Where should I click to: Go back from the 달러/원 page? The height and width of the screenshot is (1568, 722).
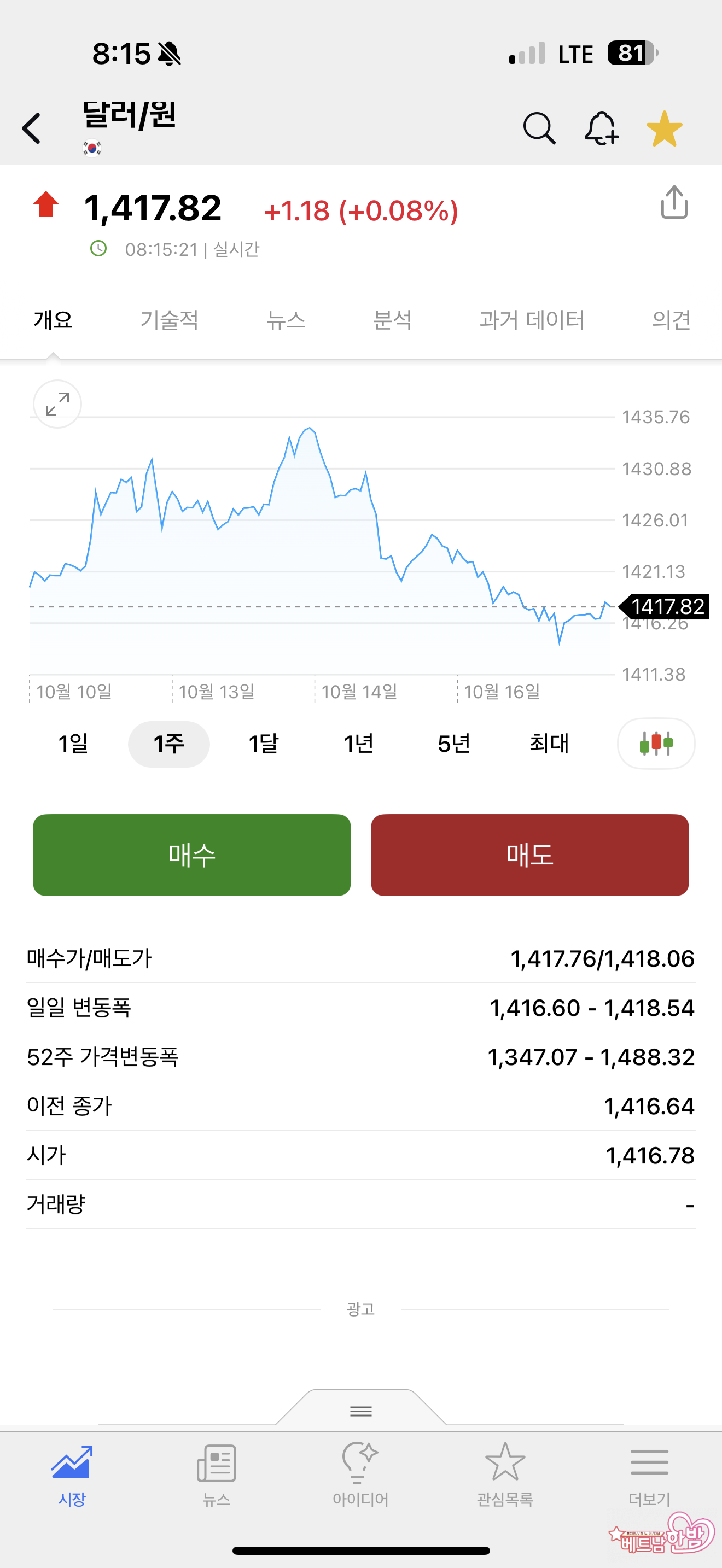tap(32, 128)
